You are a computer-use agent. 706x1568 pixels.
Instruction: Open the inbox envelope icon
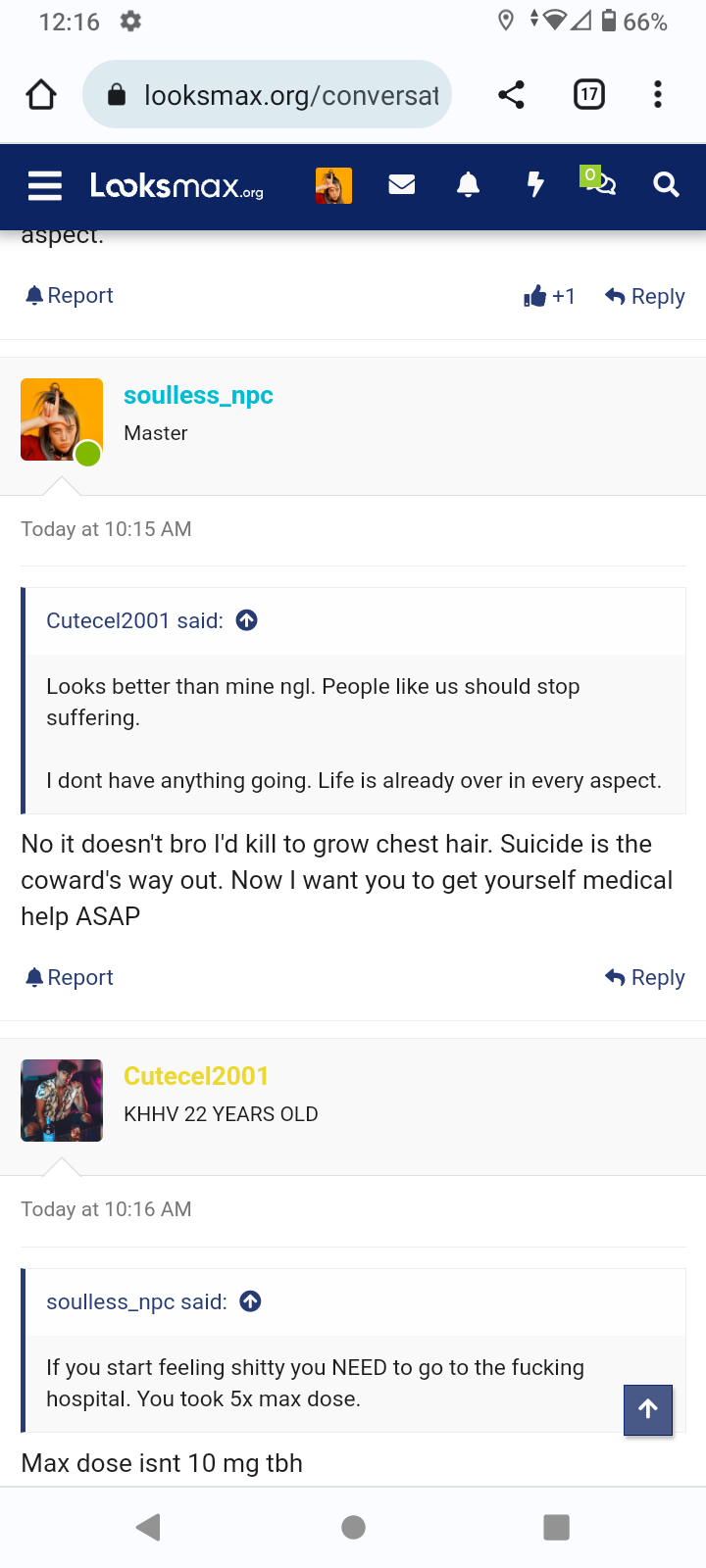(x=402, y=185)
